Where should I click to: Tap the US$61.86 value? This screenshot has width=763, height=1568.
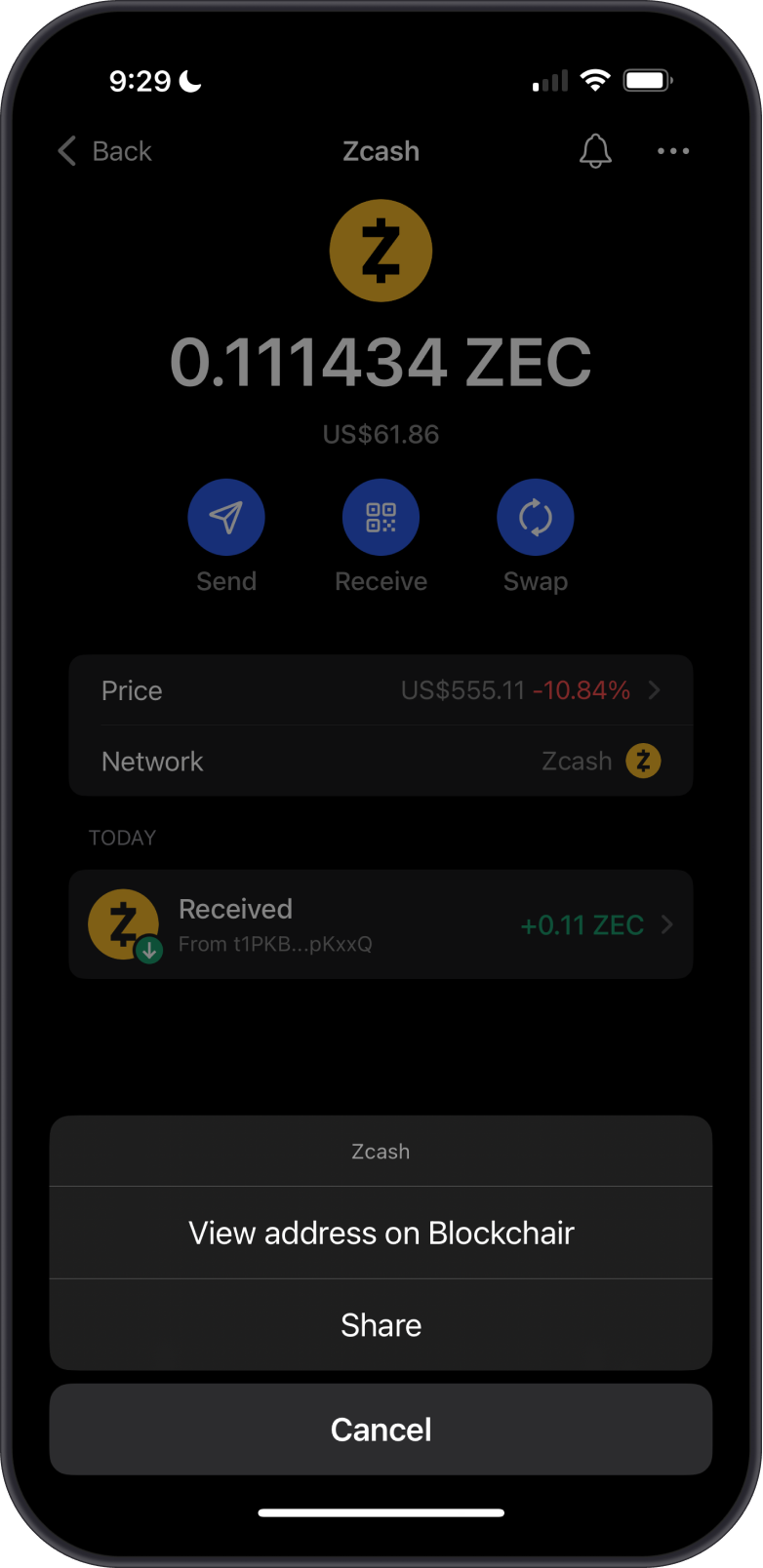pyautogui.click(x=381, y=434)
